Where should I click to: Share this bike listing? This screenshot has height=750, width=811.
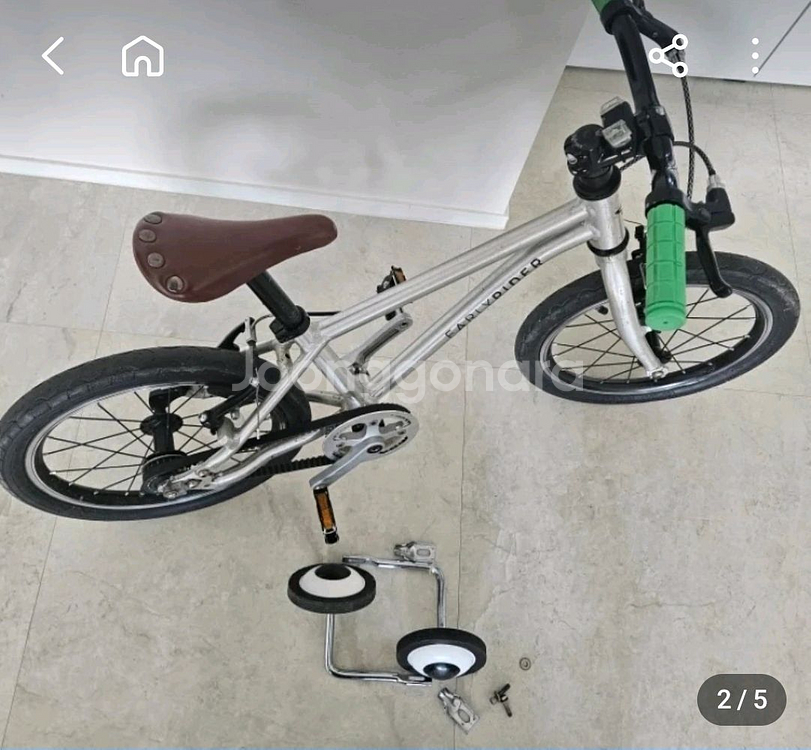668,56
